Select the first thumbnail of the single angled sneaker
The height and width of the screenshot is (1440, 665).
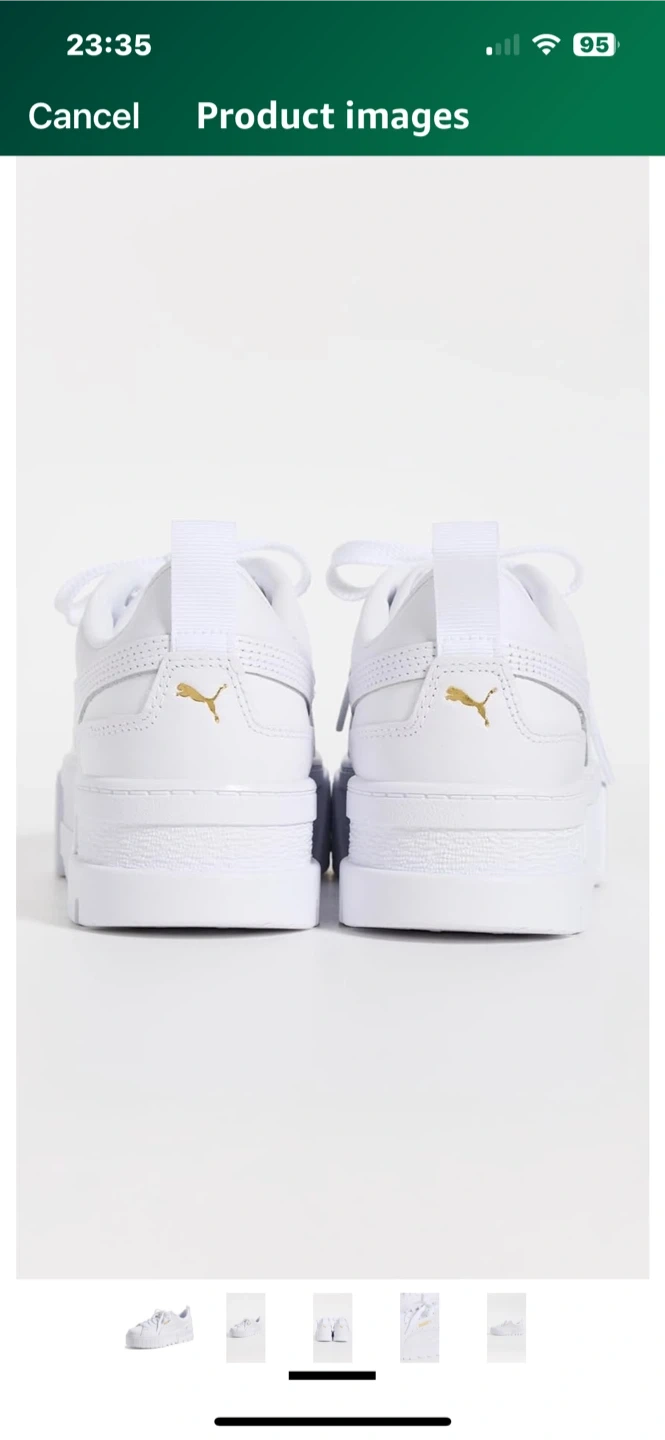(x=159, y=1327)
